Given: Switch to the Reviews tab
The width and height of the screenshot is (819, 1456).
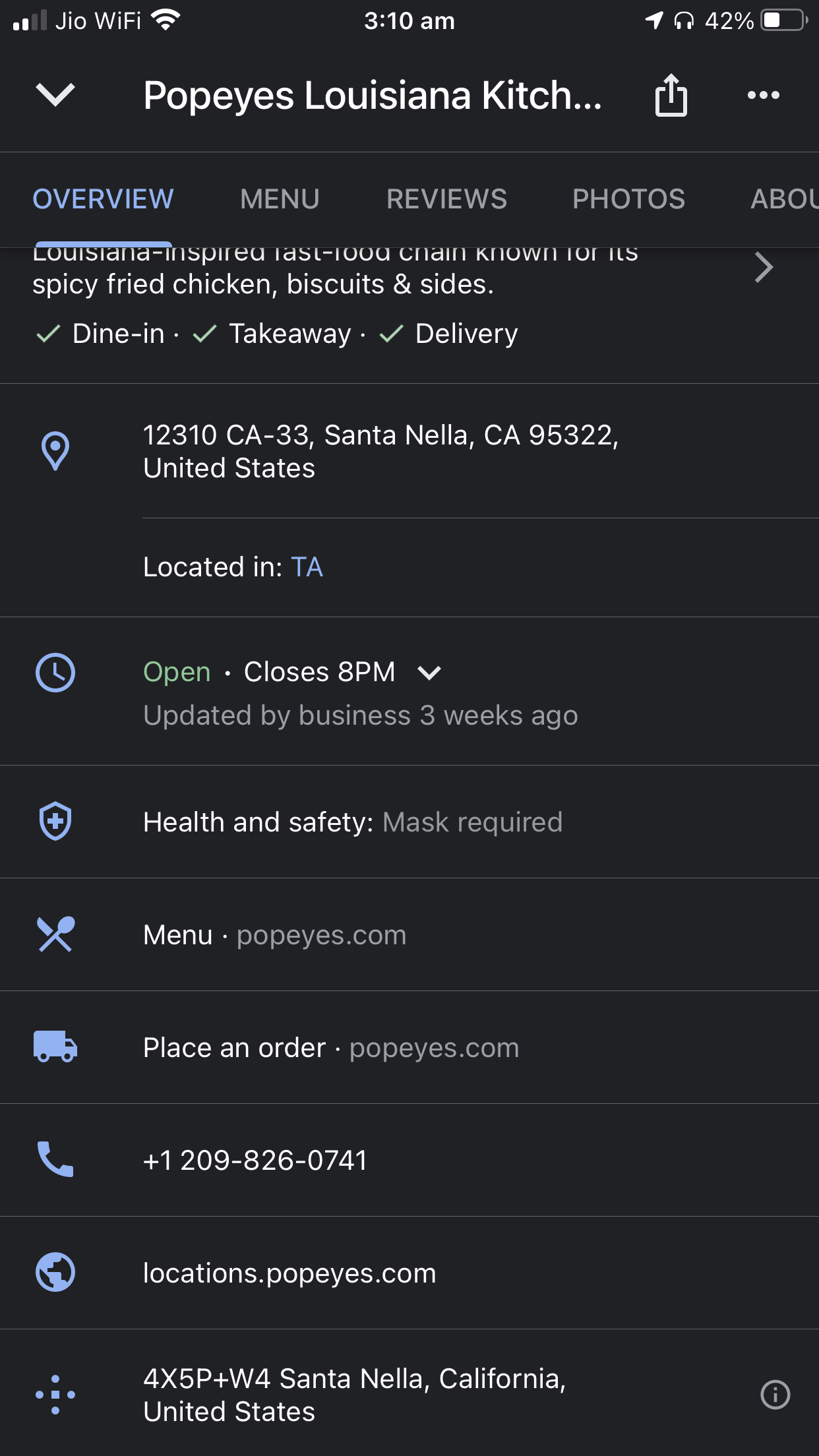Looking at the screenshot, I should tap(446, 199).
